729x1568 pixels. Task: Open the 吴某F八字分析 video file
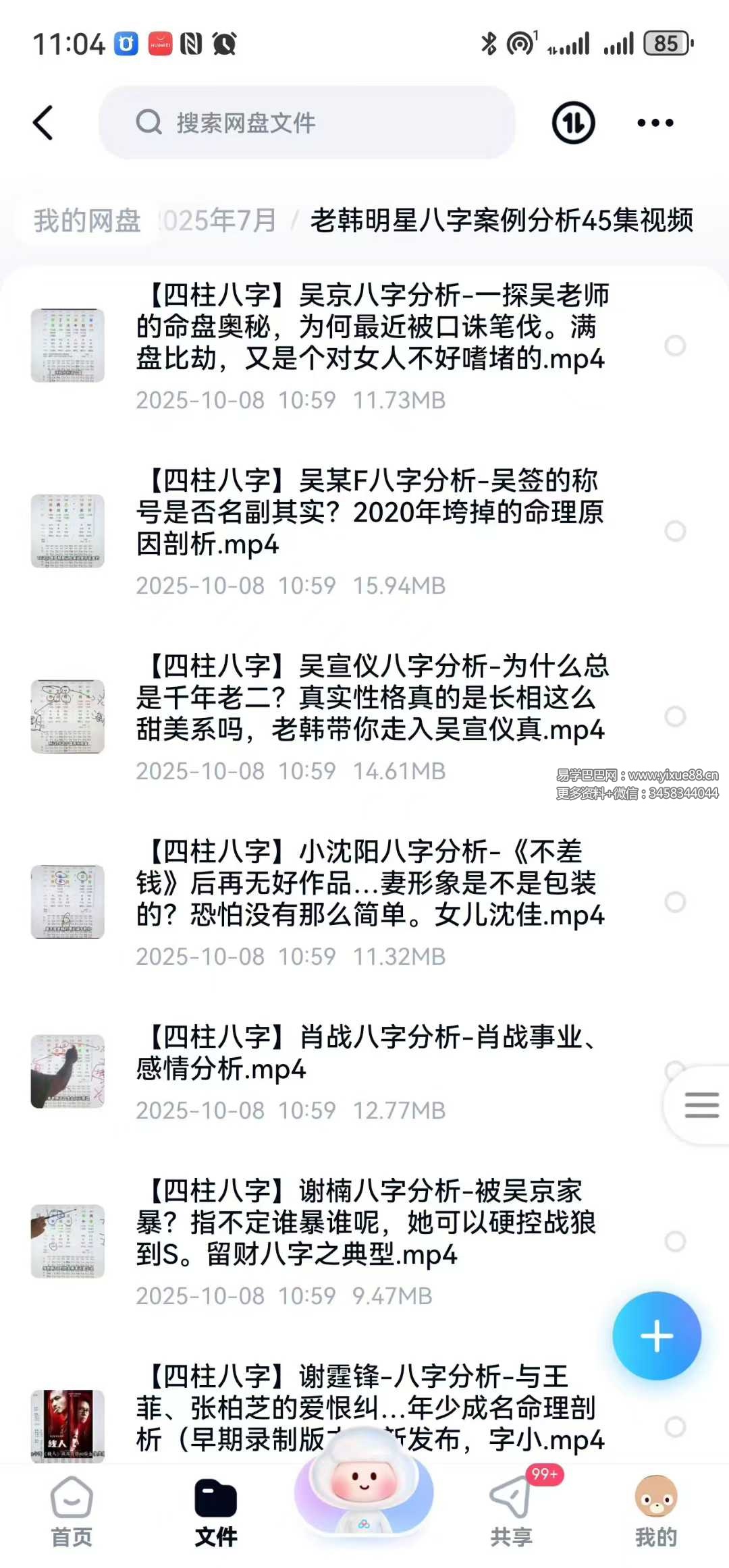click(371, 513)
